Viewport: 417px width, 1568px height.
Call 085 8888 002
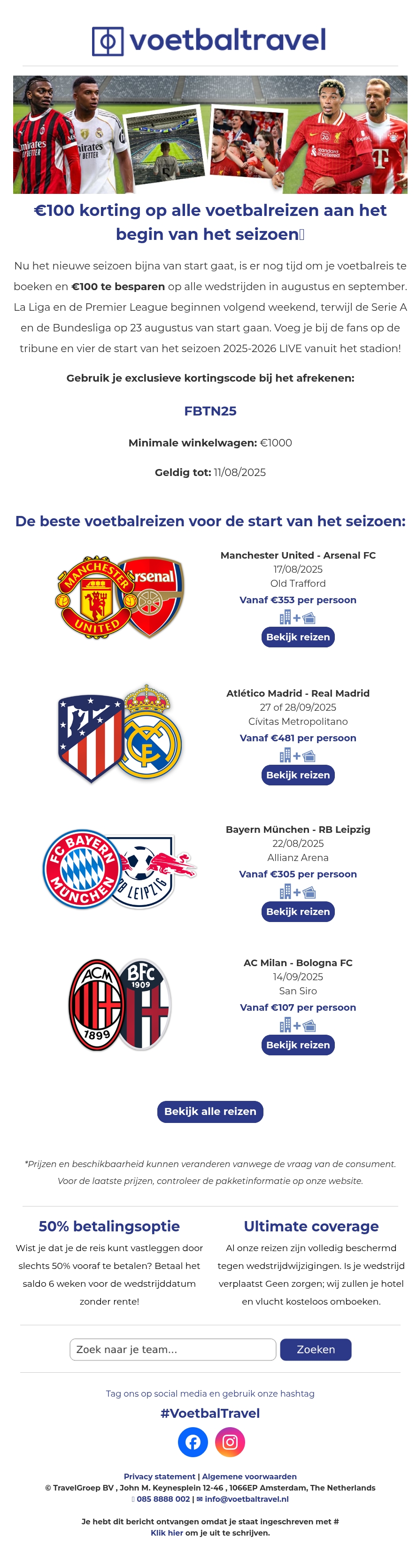[163, 1499]
